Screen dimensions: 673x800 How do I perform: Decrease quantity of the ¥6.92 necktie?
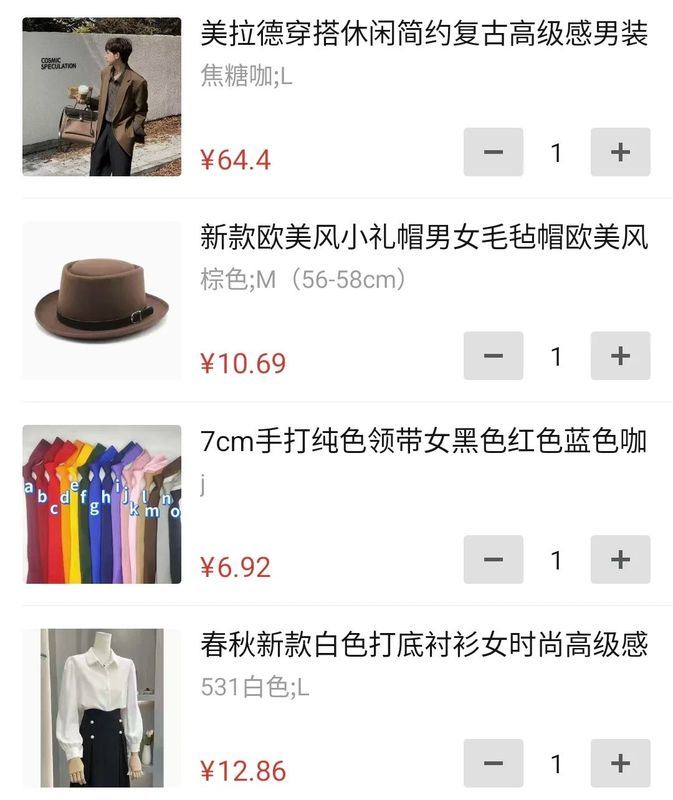[x=493, y=560]
